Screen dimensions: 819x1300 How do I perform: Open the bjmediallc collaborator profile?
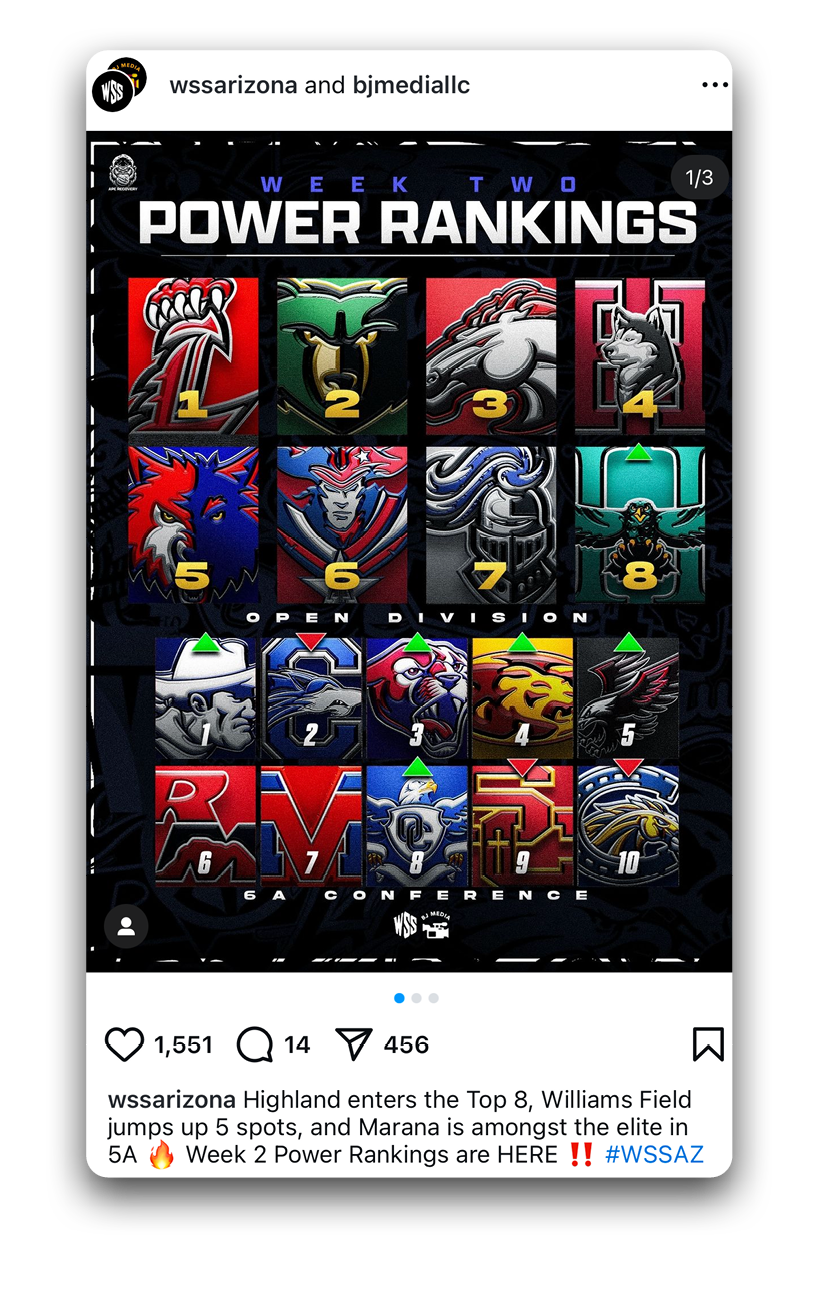(411, 86)
